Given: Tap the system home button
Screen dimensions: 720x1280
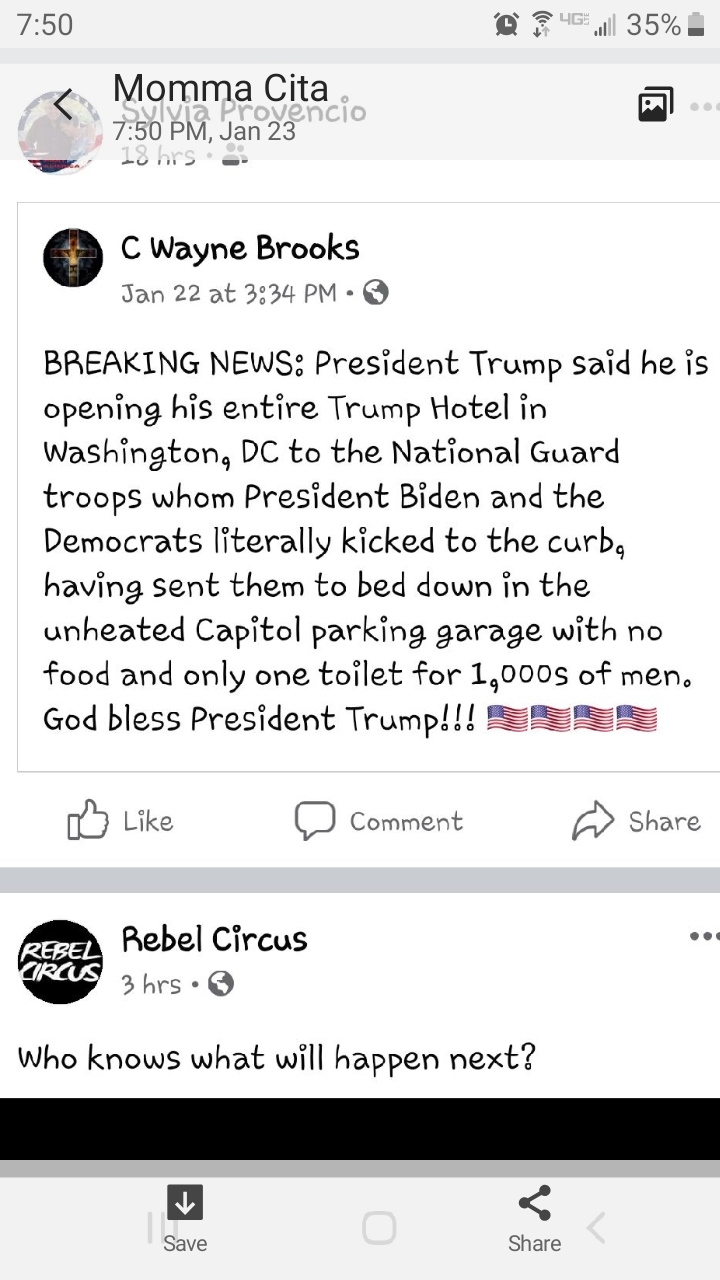Looking at the screenshot, I should [379, 1228].
